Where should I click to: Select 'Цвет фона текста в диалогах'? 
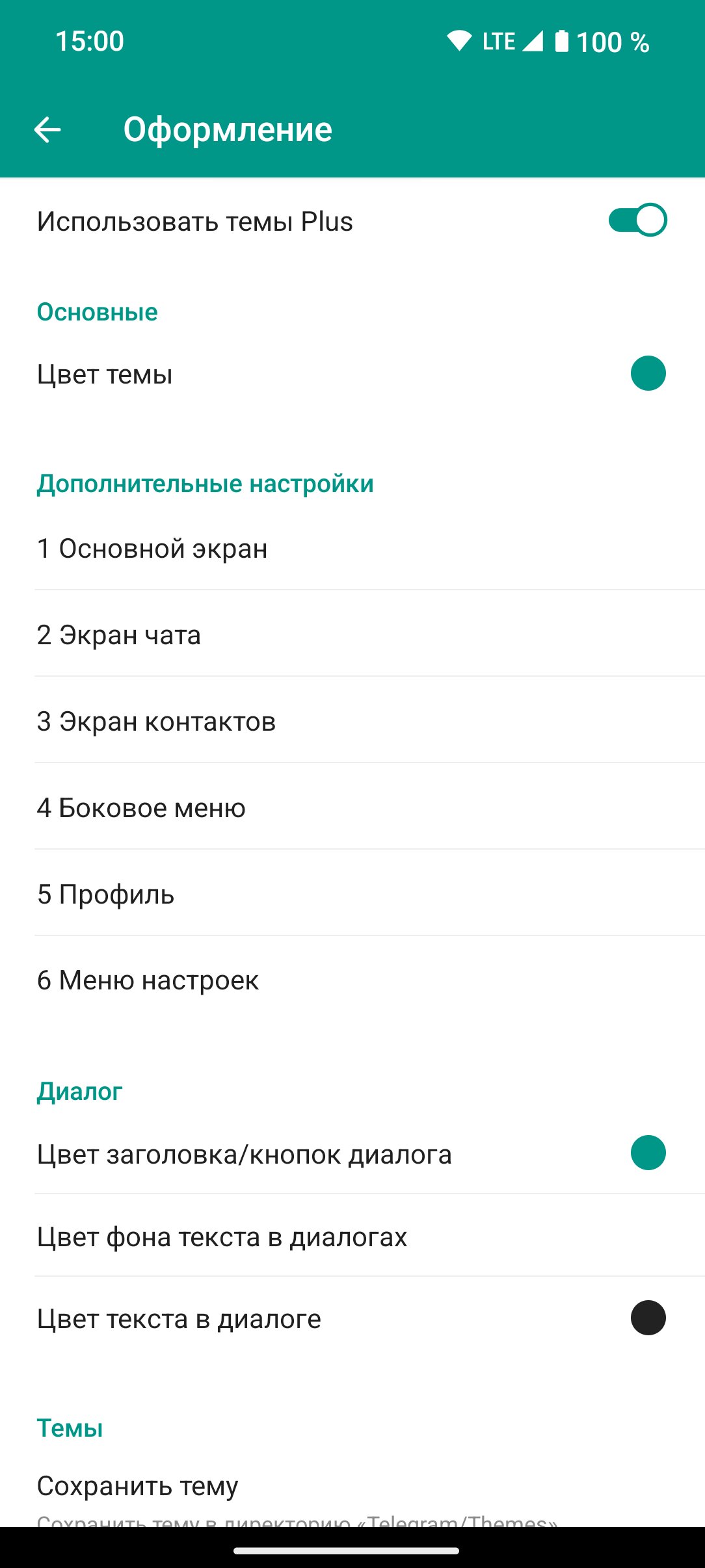pos(352,1236)
